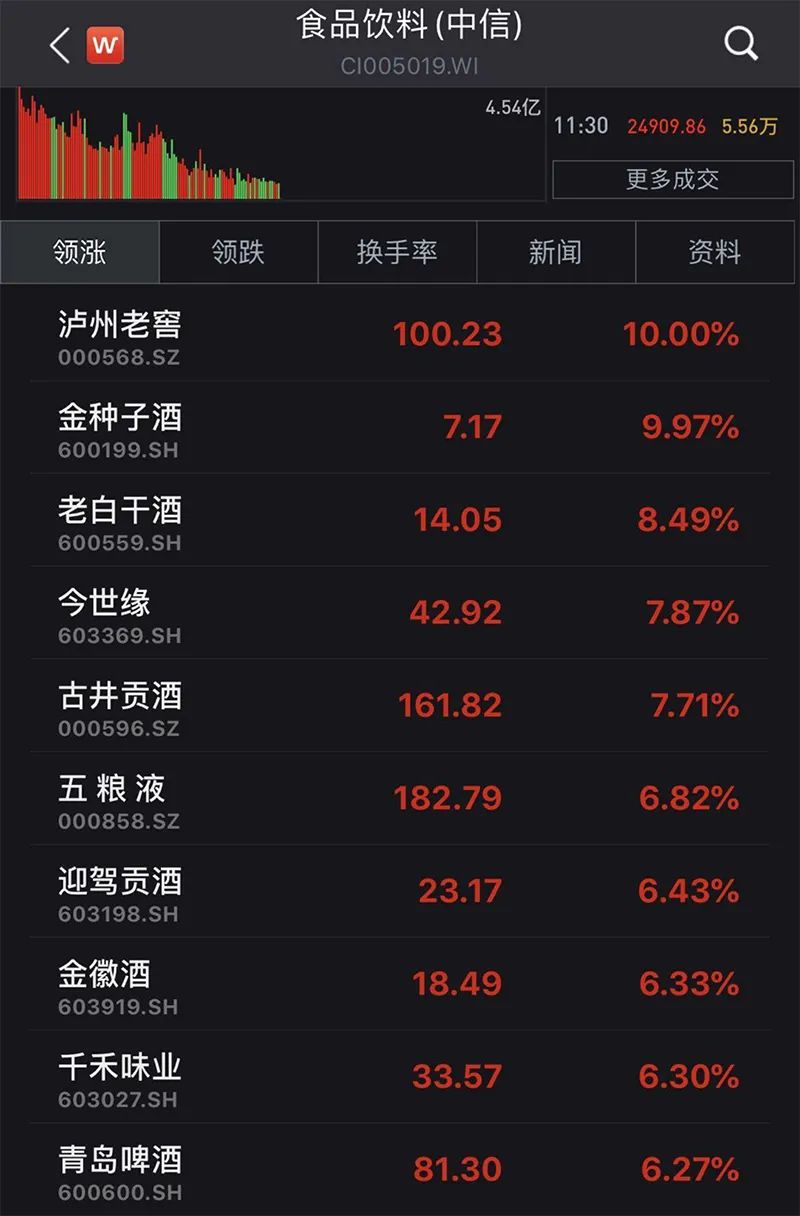The height and width of the screenshot is (1216, 800).
Task: Open the search magnifier
Action: (741, 43)
